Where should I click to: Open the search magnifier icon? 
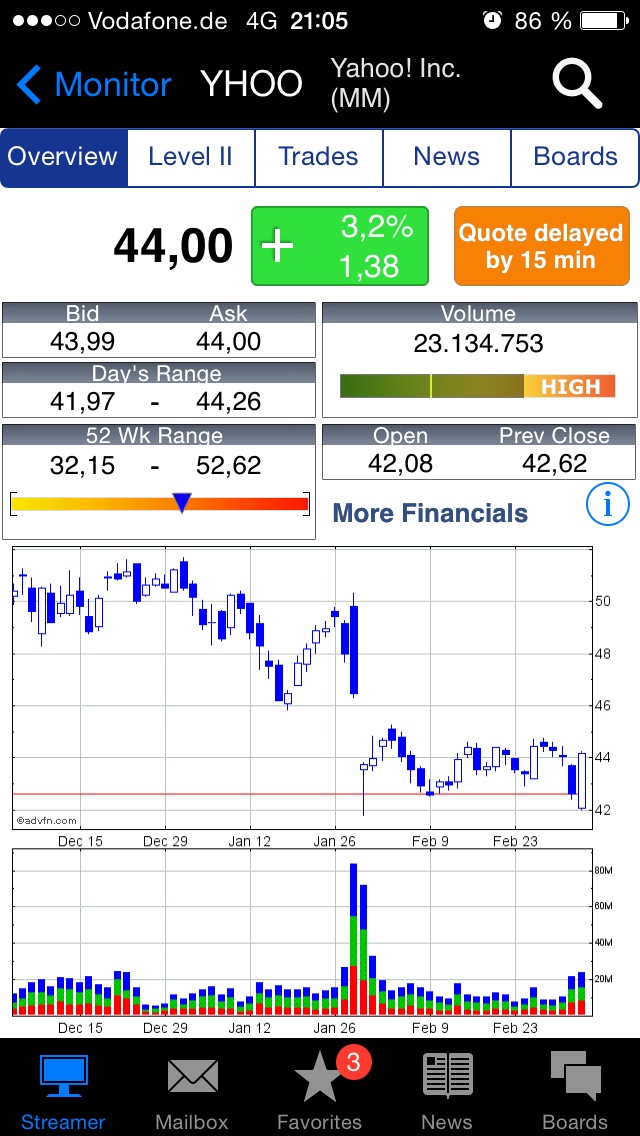click(x=577, y=84)
